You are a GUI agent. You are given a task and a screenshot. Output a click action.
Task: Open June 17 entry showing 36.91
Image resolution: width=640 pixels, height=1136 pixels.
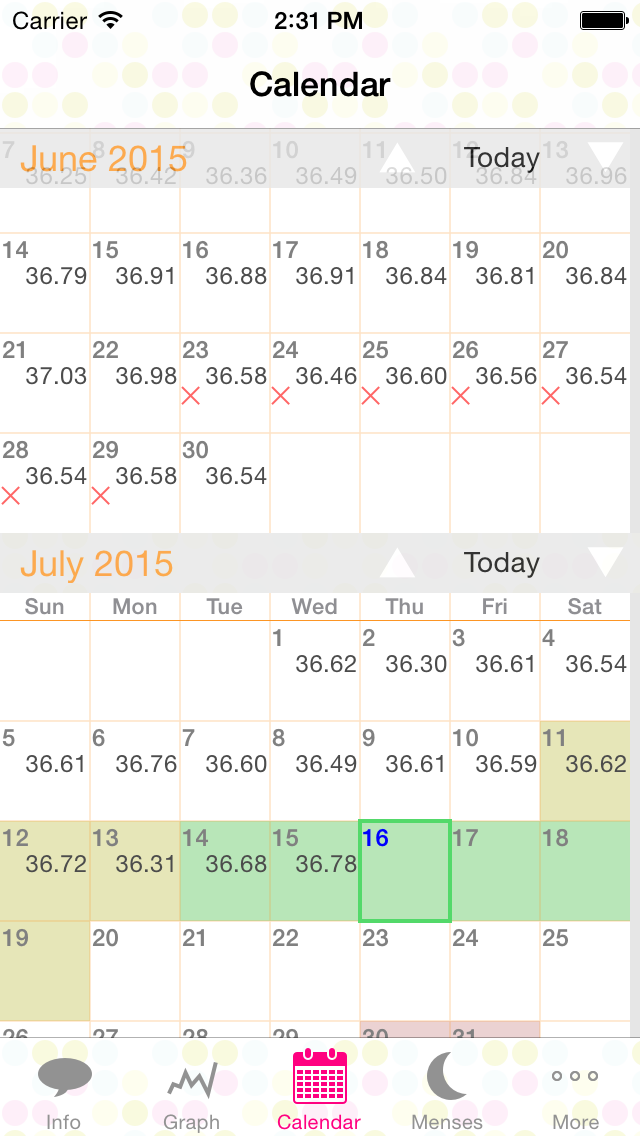(315, 283)
